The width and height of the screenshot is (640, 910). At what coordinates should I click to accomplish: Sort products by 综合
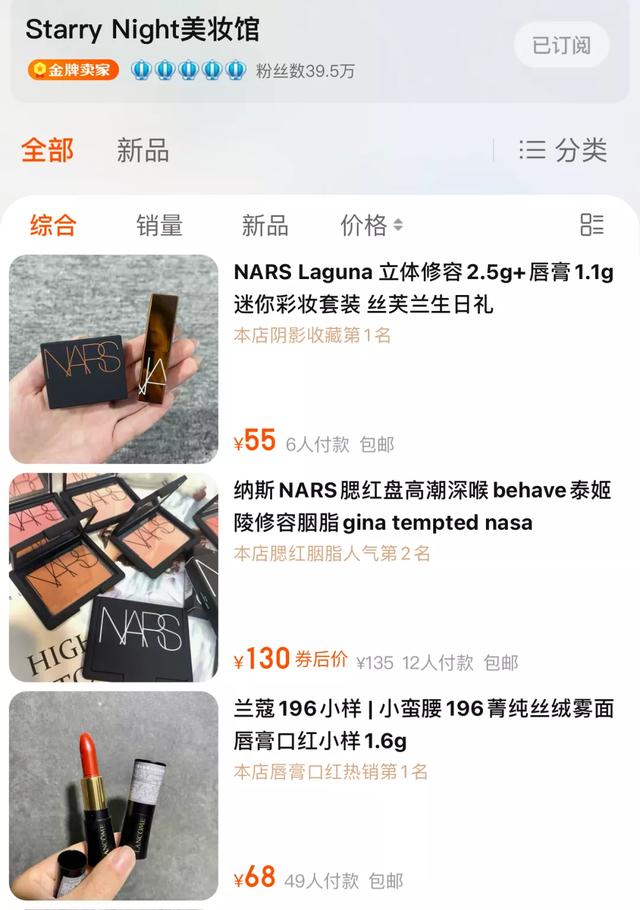[52, 225]
